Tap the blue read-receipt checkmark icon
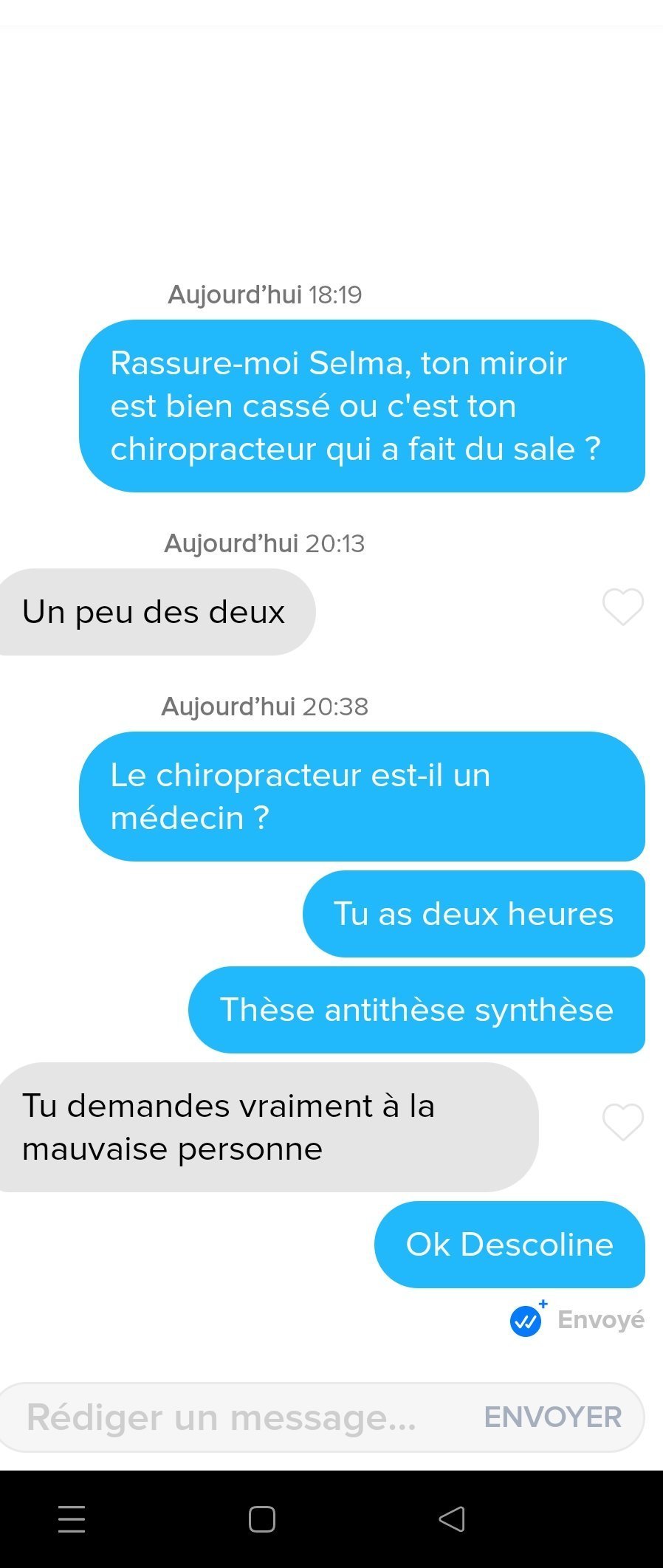This screenshot has width=663, height=1568. [526, 1321]
